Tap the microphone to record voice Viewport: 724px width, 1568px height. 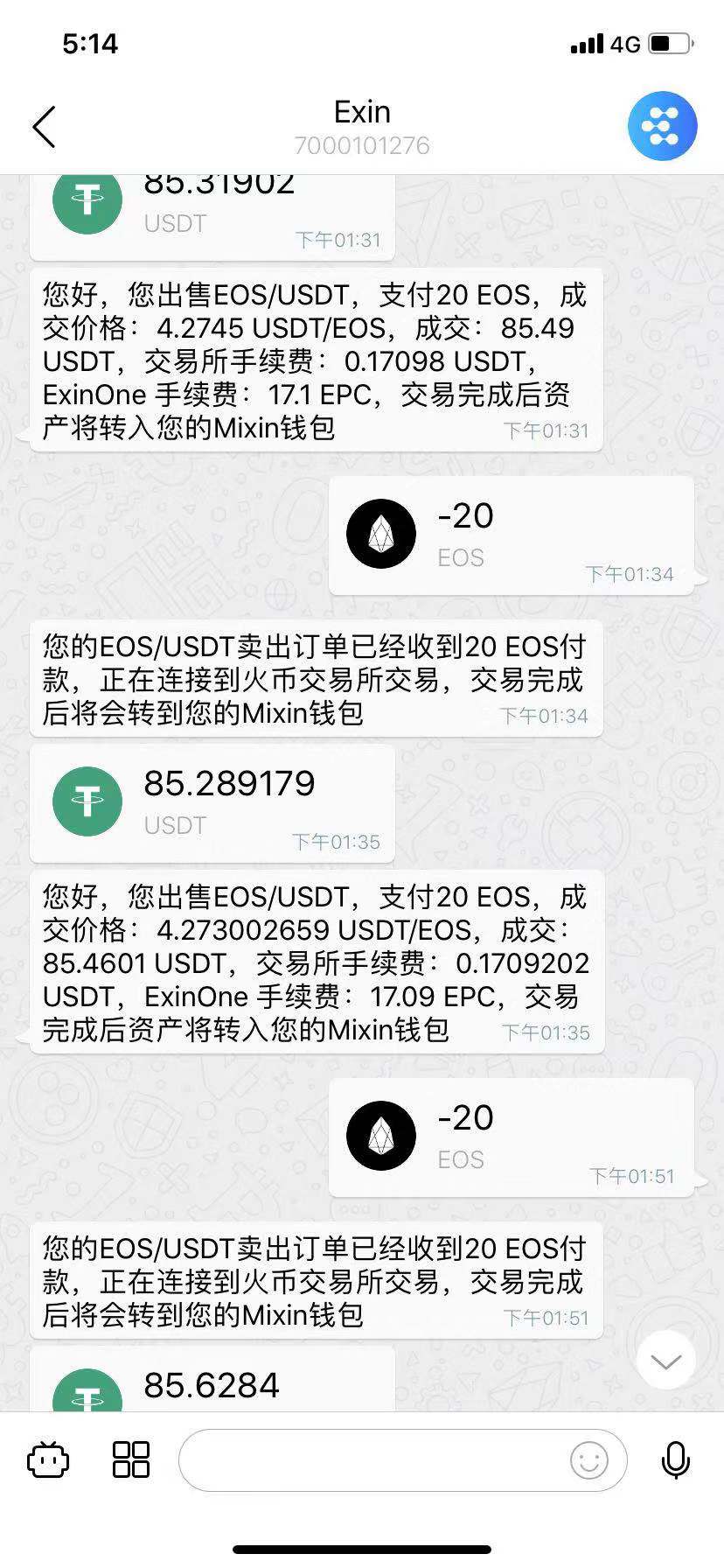pyautogui.click(x=675, y=1459)
